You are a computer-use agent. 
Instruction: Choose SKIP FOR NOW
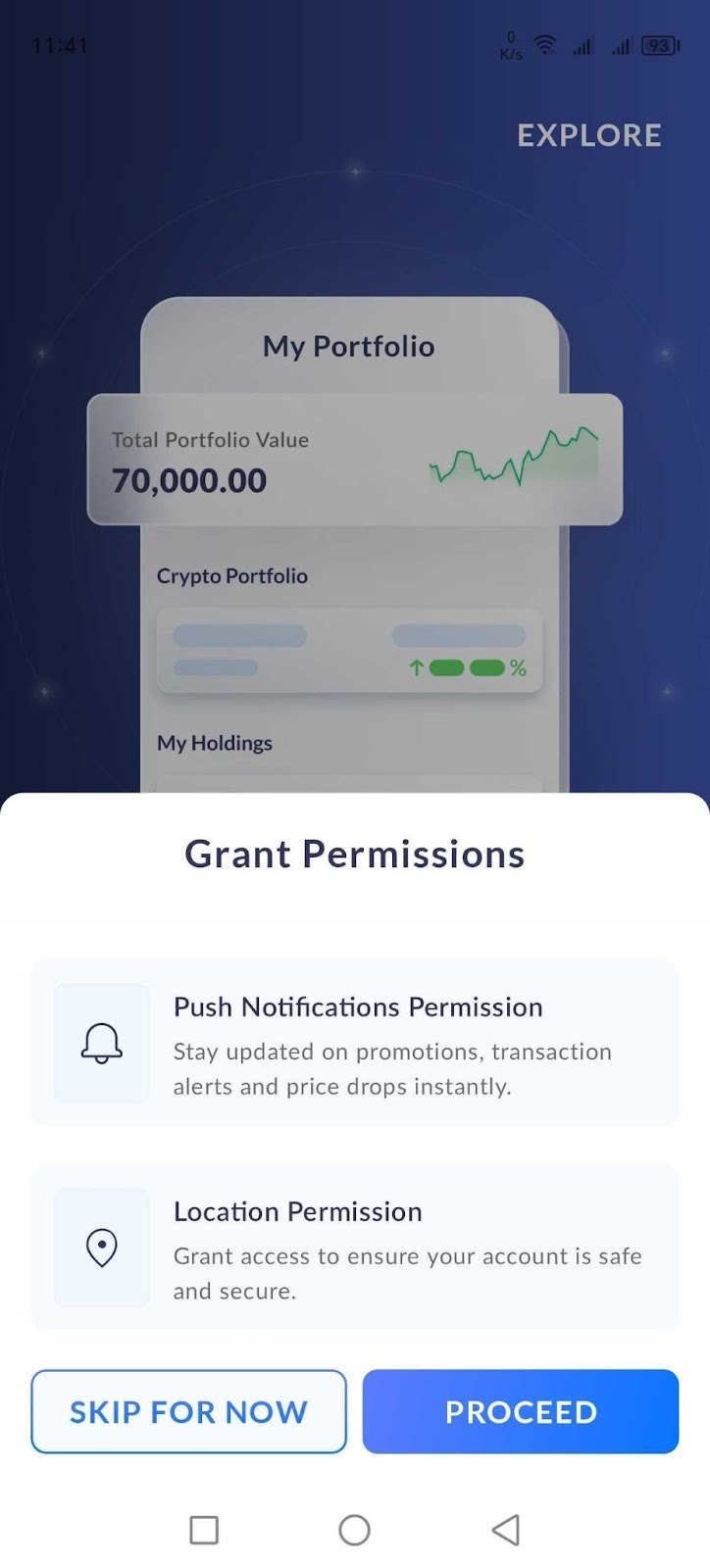click(x=188, y=1411)
